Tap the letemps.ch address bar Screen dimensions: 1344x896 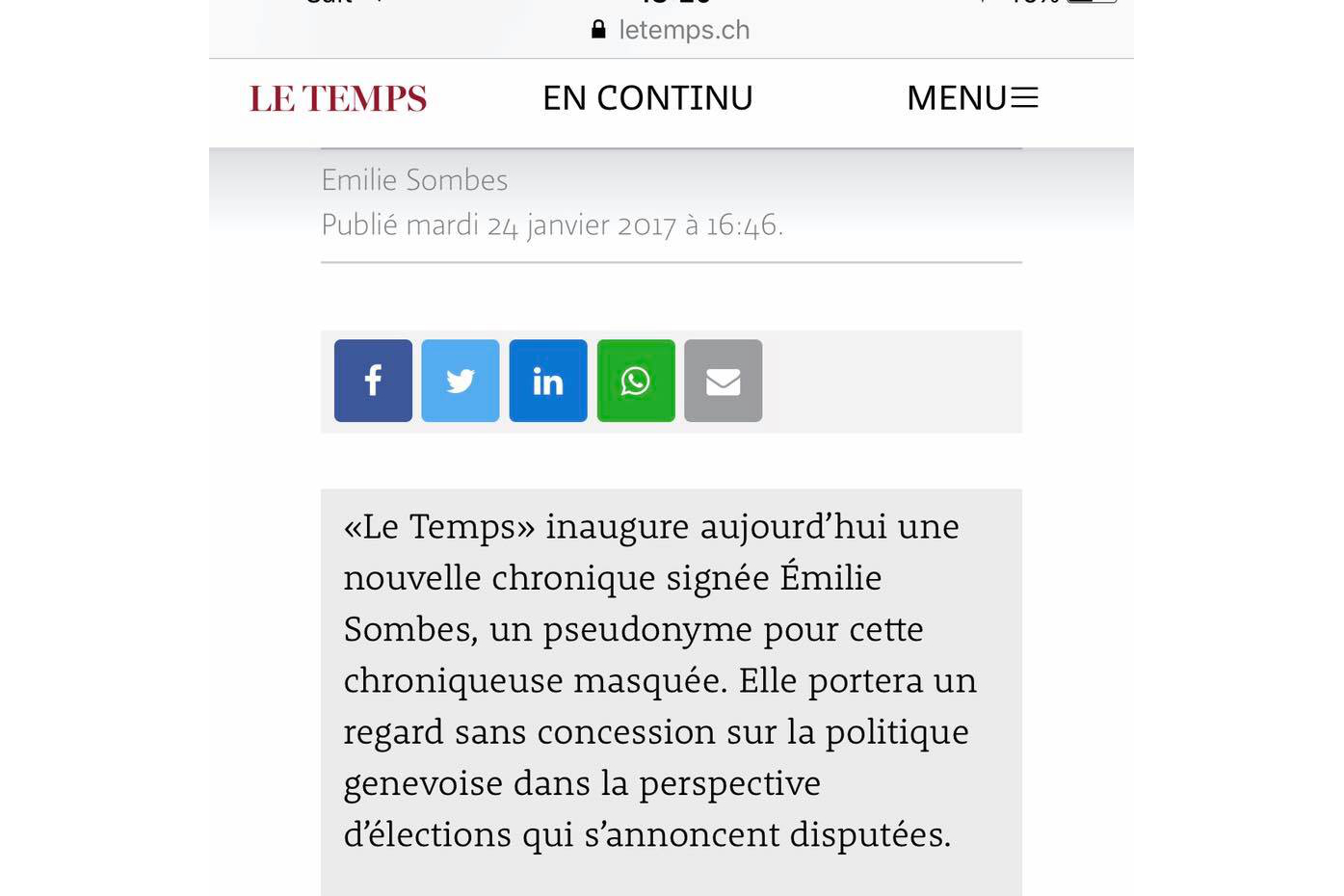point(672,30)
